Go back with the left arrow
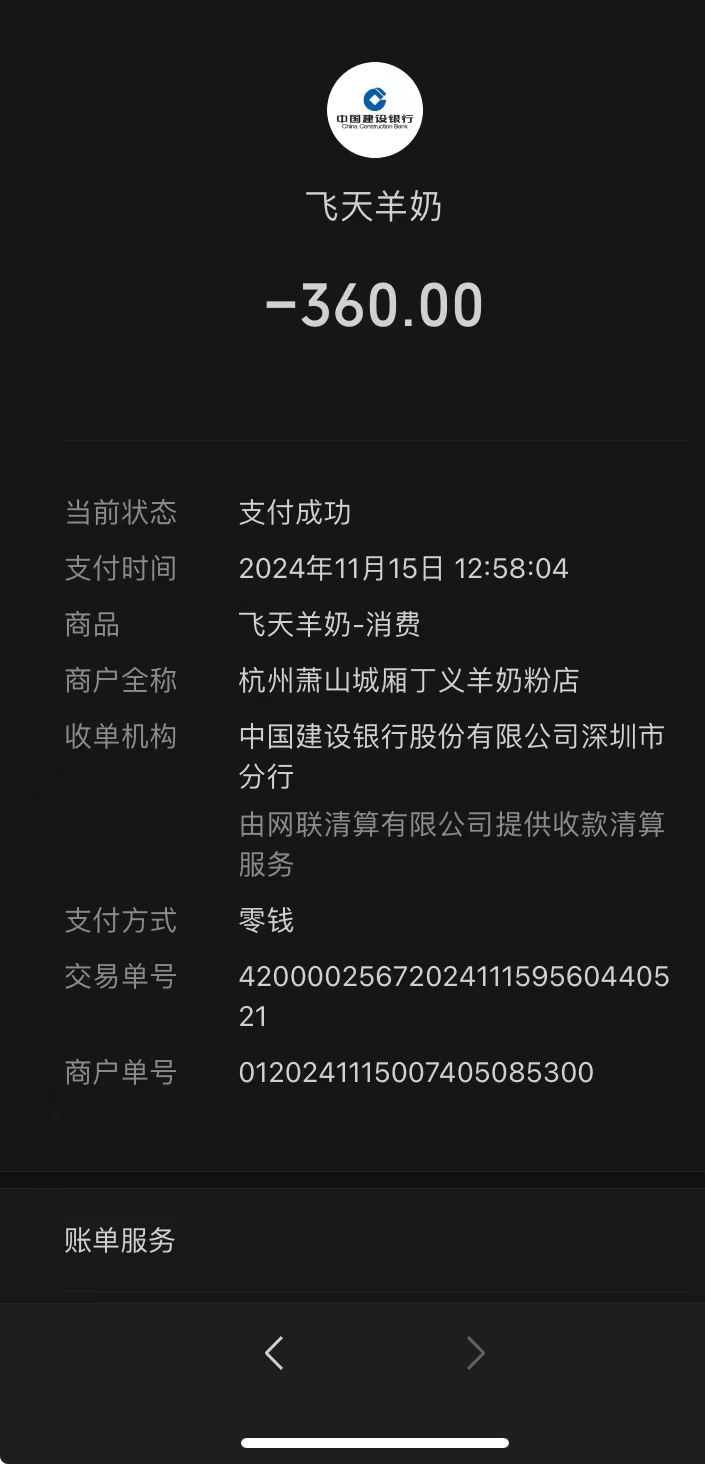This screenshot has width=705, height=1464. (x=274, y=1353)
